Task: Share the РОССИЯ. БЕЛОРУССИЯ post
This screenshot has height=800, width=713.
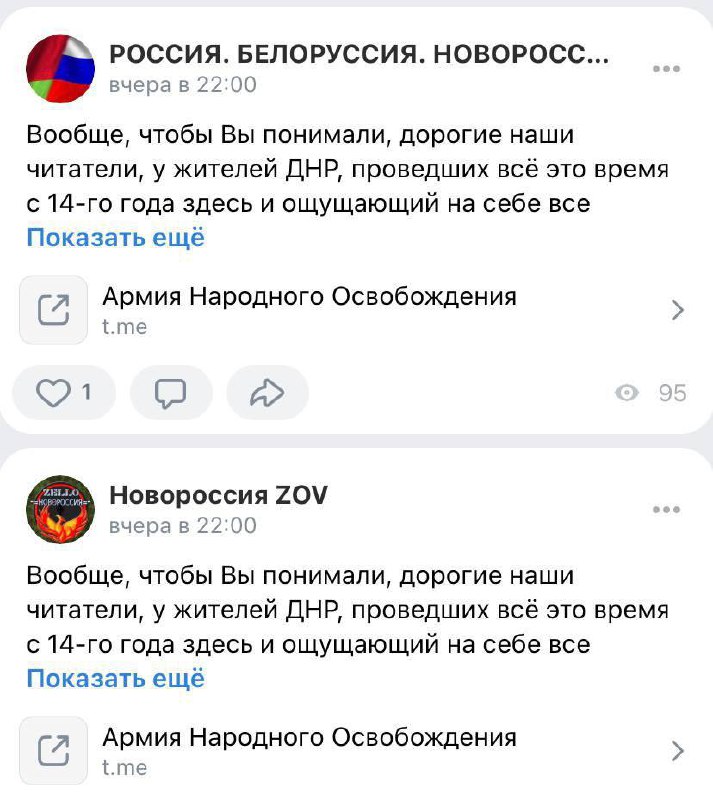Action: (x=266, y=393)
